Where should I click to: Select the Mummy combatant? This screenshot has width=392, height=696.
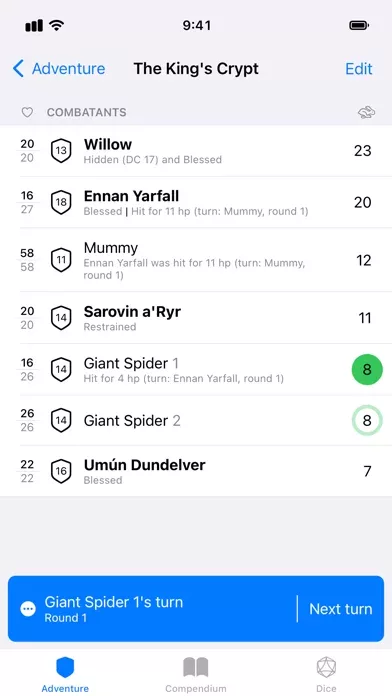196,260
